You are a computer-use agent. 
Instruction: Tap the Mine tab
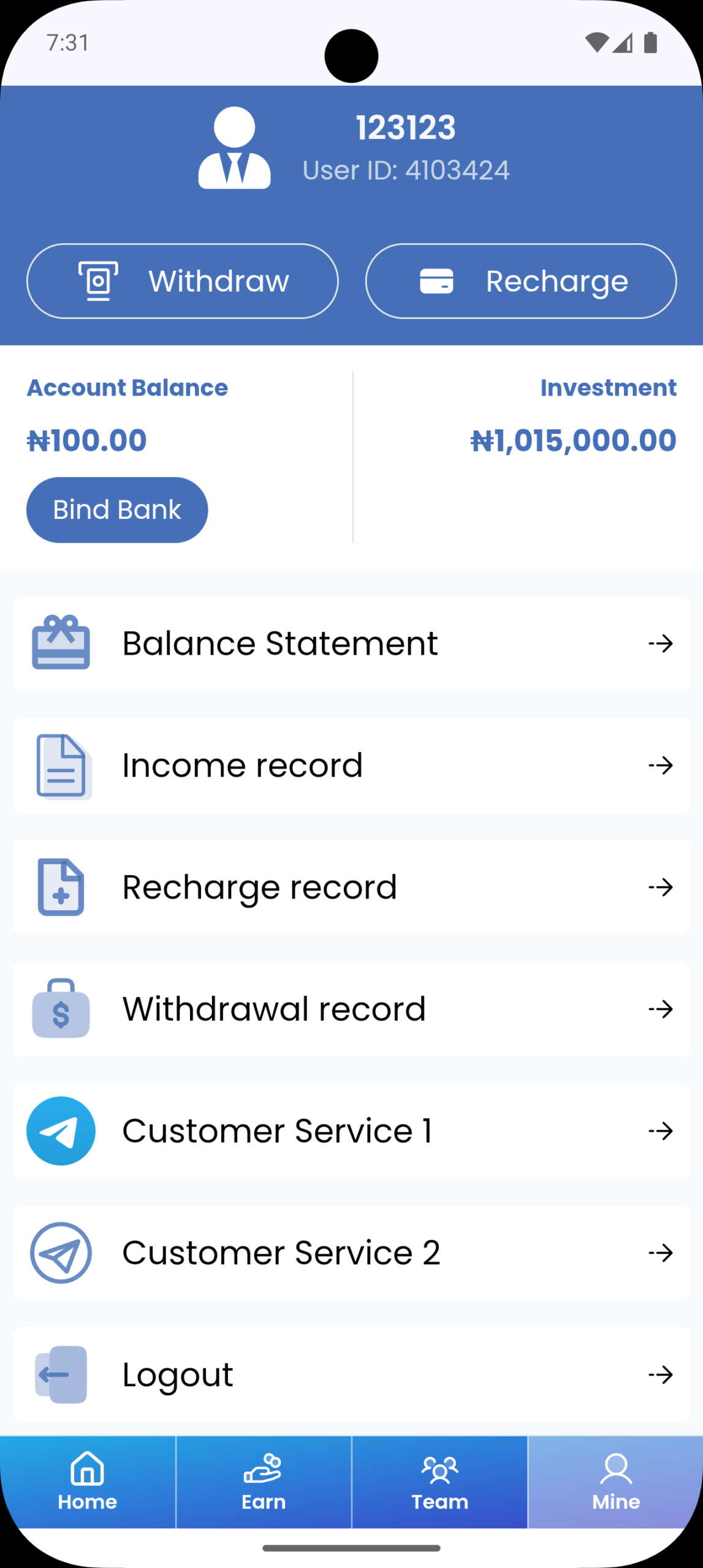[x=615, y=1482]
